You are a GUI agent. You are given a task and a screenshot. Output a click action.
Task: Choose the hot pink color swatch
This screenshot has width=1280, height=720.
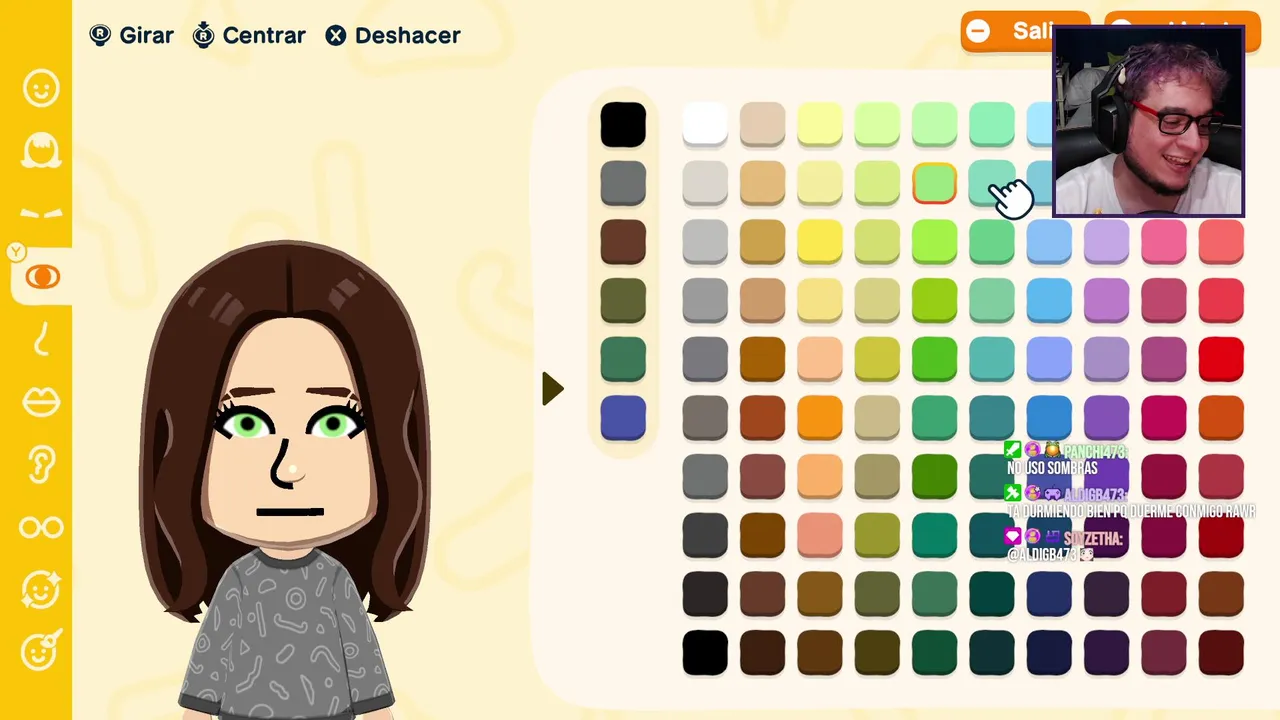coord(1164,243)
